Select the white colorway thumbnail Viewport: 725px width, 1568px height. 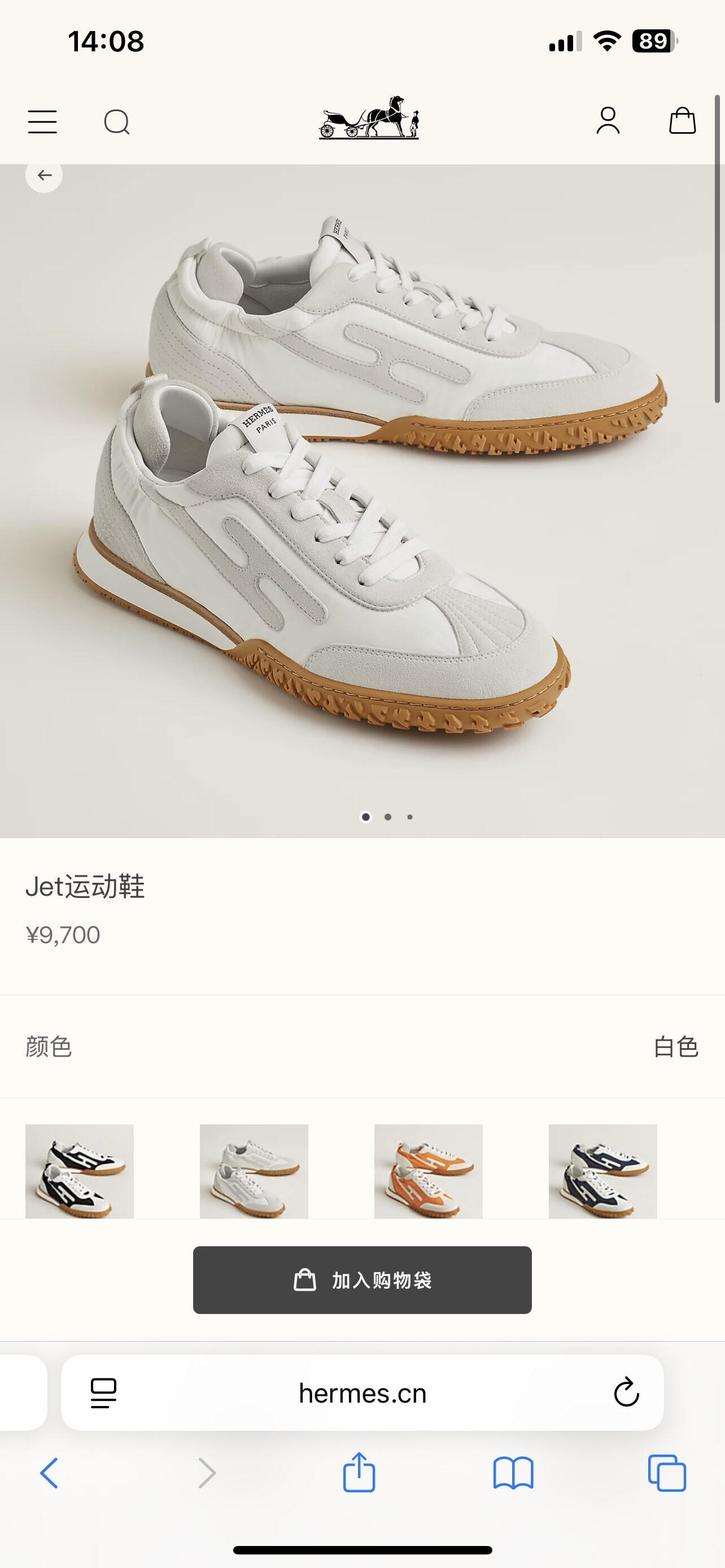click(254, 1171)
